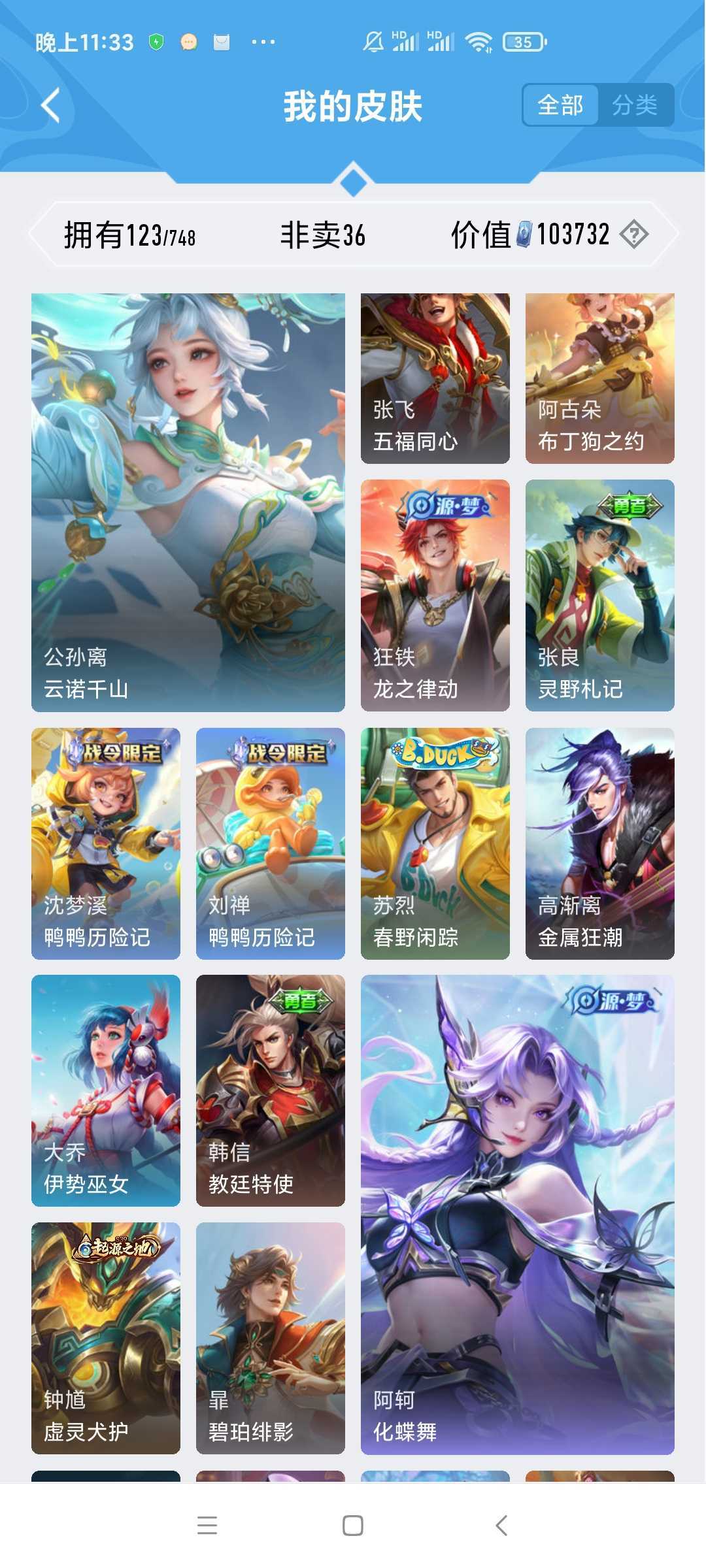Viewport: 706px width, 1568px height.
Task: Go back from the 我的皮肤 page
Action: click(x=51, y=105)
